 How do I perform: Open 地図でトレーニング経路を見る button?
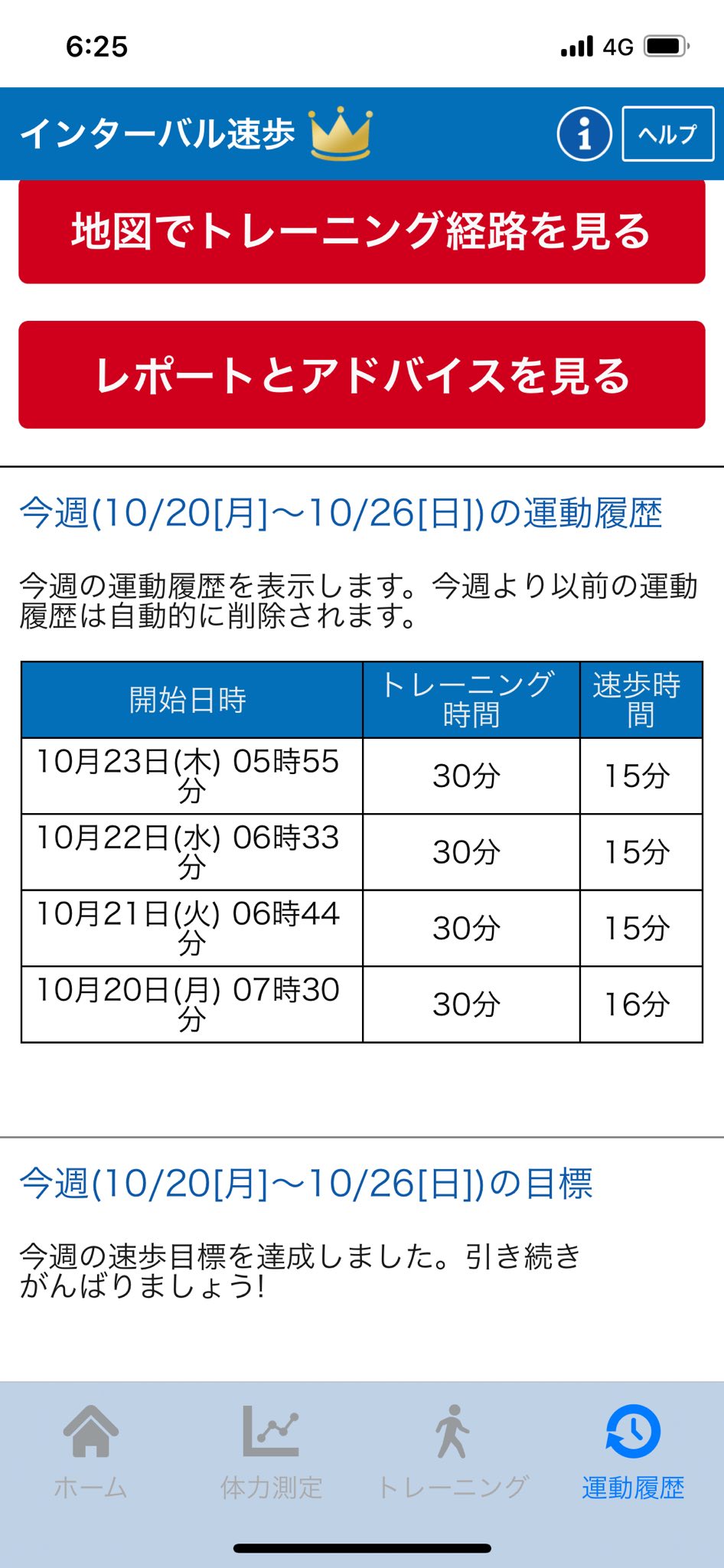pos(361,232)
